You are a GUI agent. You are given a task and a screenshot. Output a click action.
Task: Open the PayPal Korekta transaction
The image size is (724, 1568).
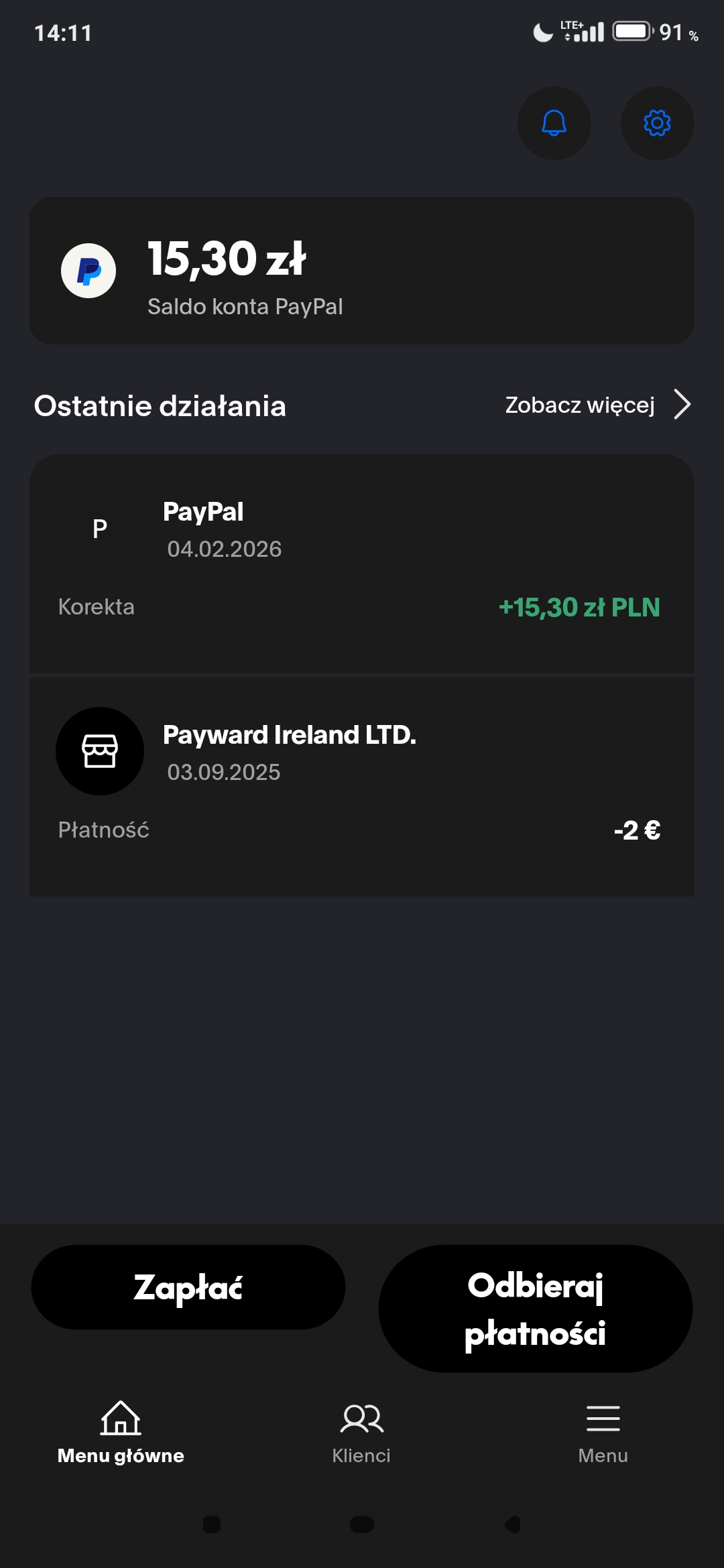coord(362,563)
